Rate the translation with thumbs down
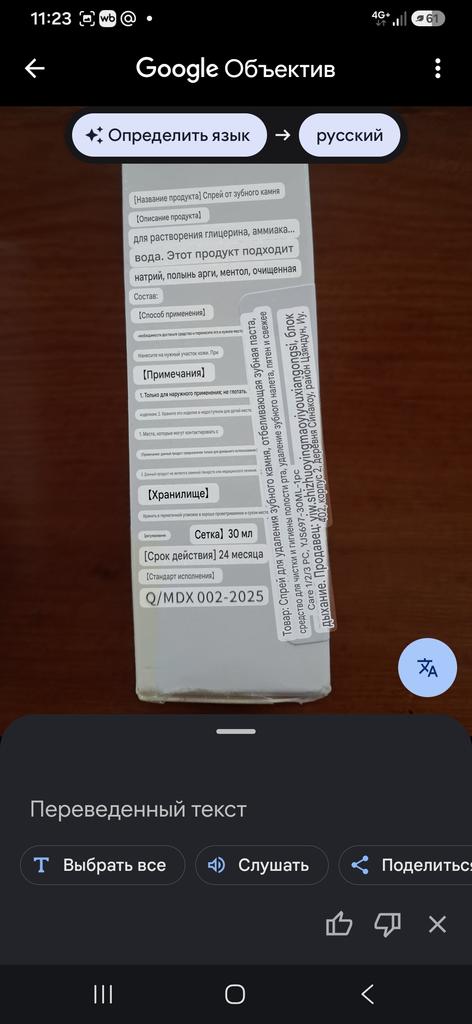 (x=387, y=924)
